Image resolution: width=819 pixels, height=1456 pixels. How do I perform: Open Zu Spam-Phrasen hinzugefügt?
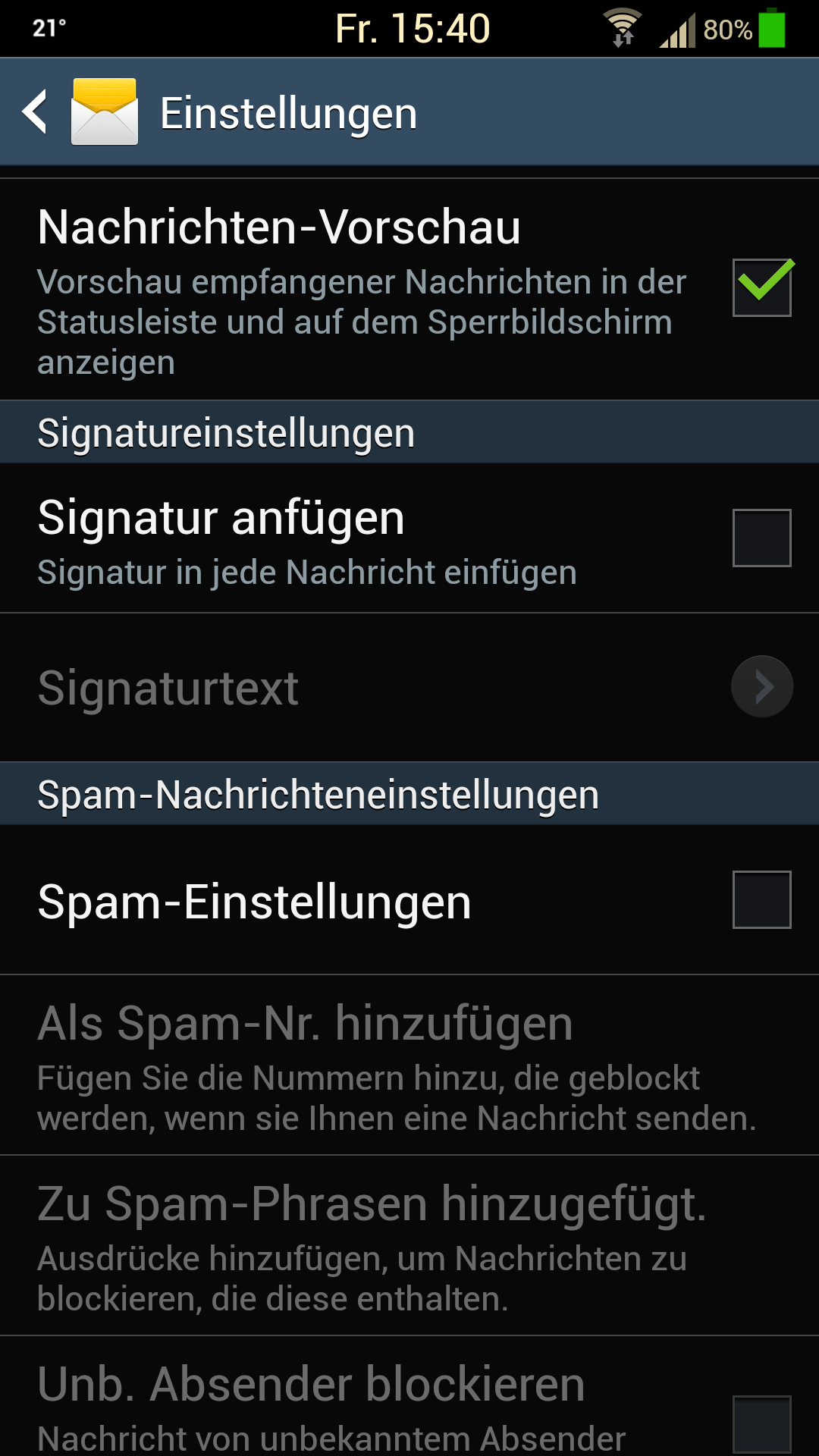click(409, 1246)
